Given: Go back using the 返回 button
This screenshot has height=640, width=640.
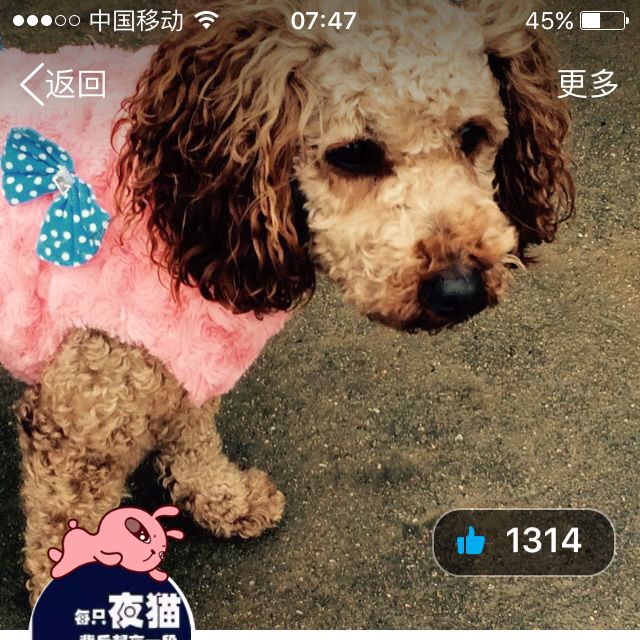Looking at the screenshot, I should coord(63,84).
